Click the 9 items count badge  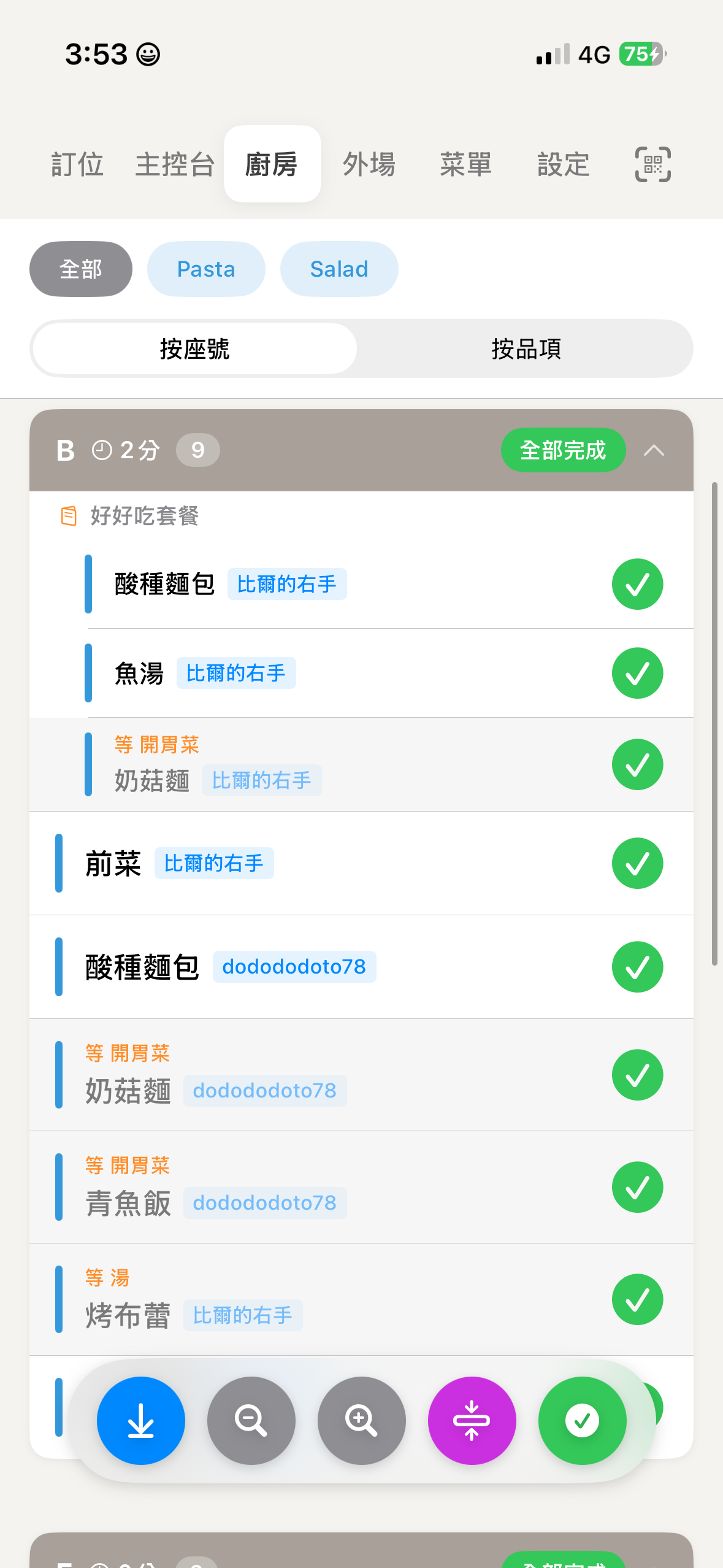point(197,450)
